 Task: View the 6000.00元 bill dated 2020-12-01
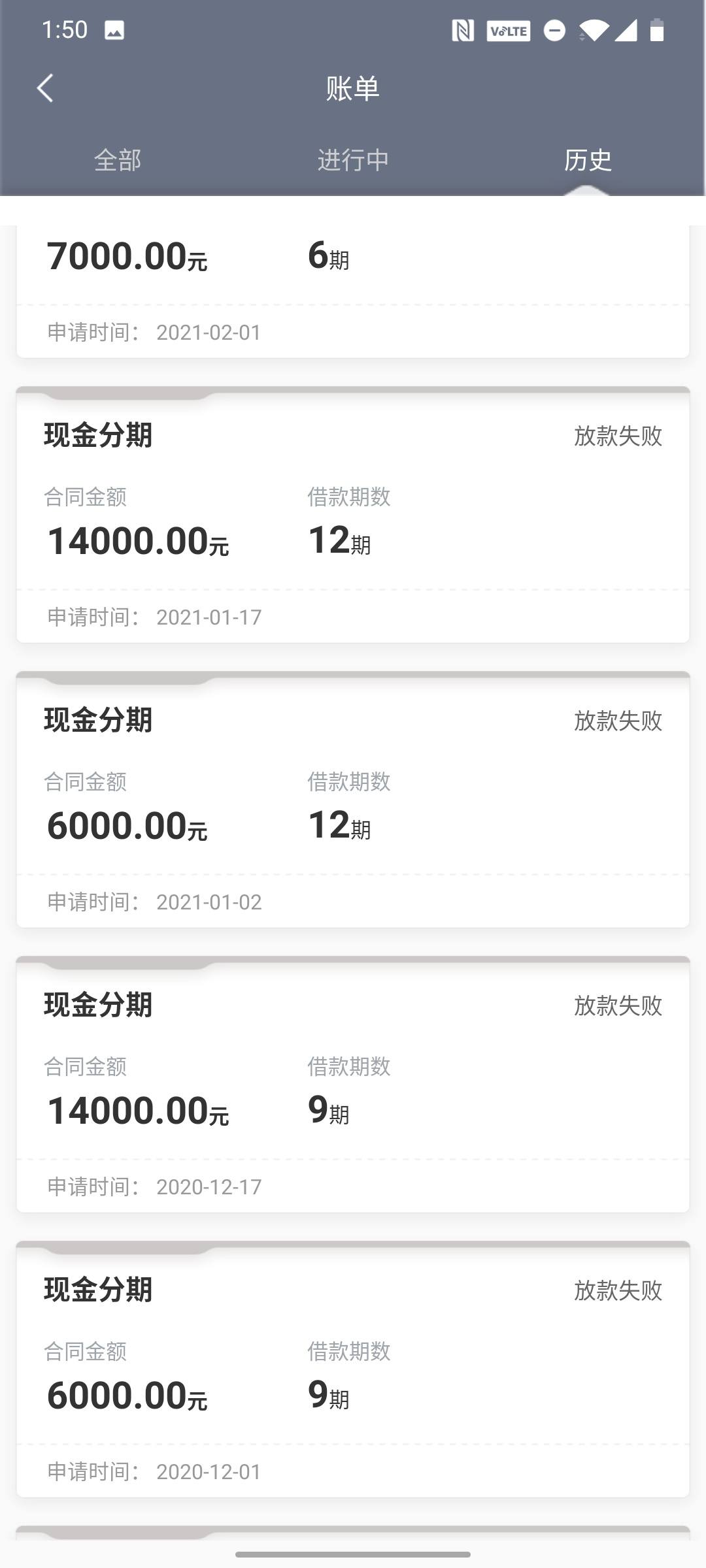coord(353,1369)
